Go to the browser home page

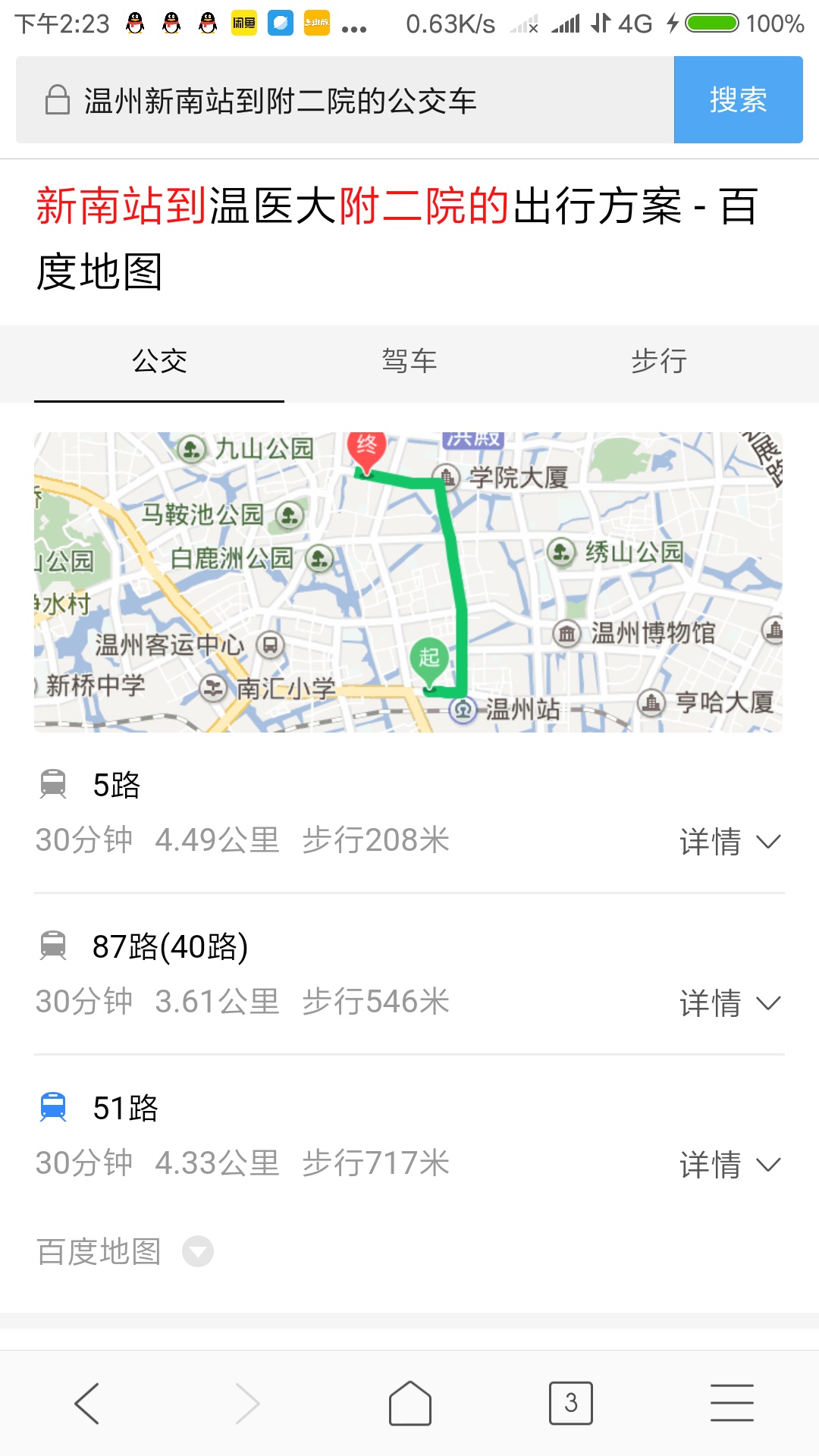tap(410, 1403)
